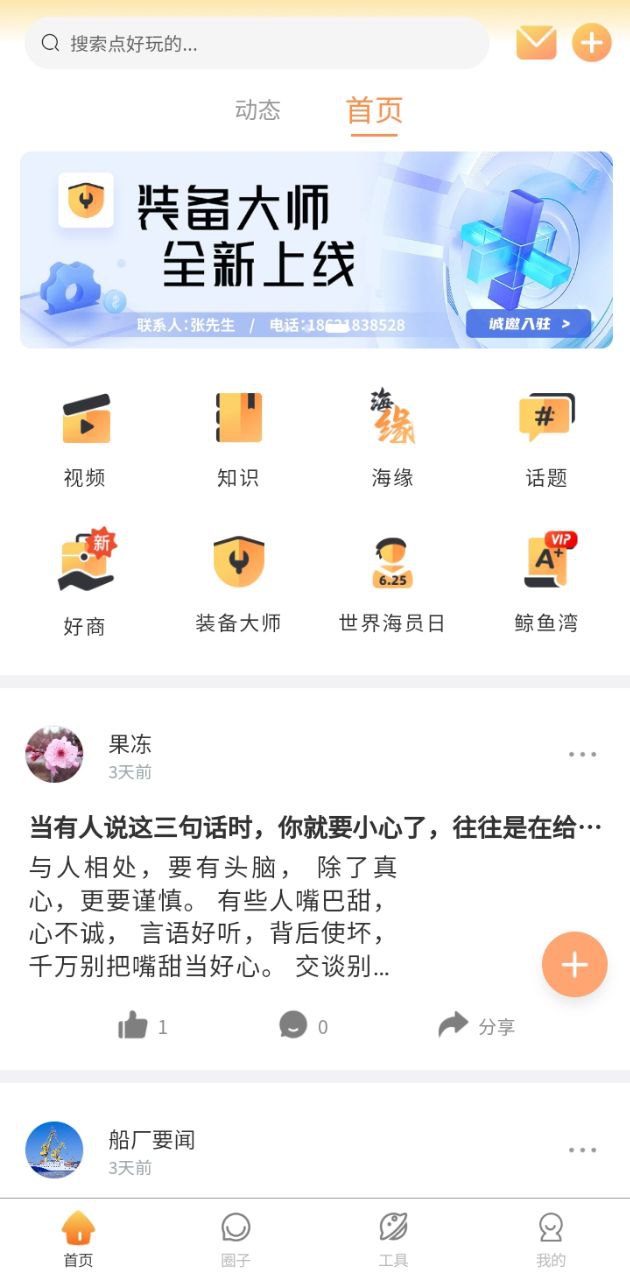Open comments on 果冻's post
This screenshot has width=630, height=1280.
pyautogui.click(x=303, y=1026)
